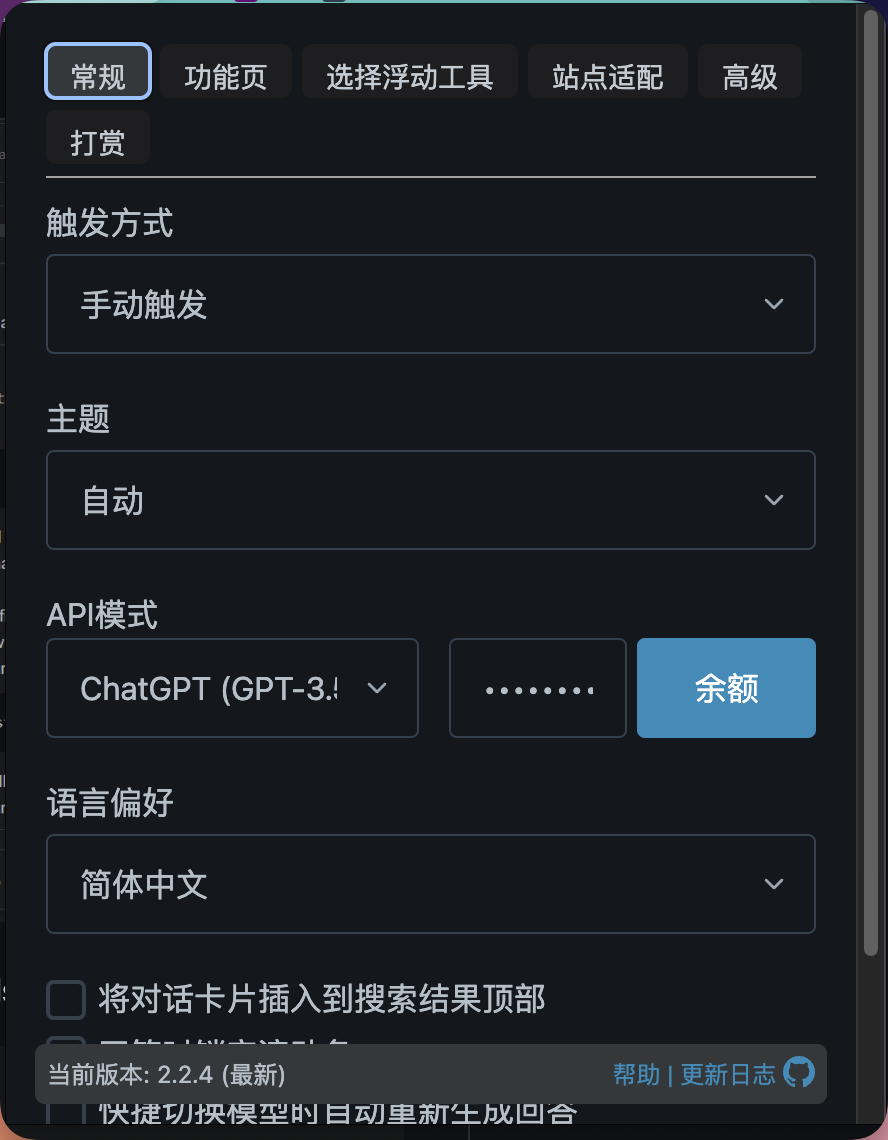888x1140 pixels.
Task: Choose a model in the API模式 dropdown
Action: (232, 688)
